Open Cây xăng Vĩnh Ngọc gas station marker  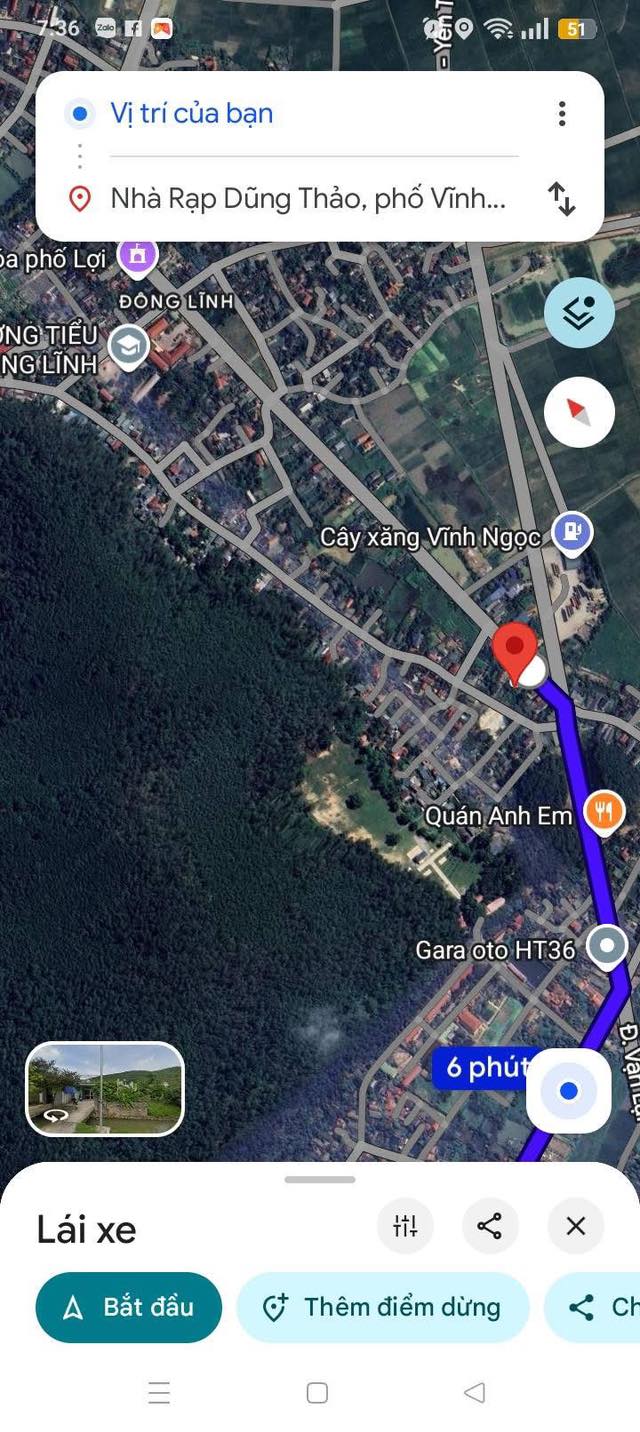pos(572,532)
